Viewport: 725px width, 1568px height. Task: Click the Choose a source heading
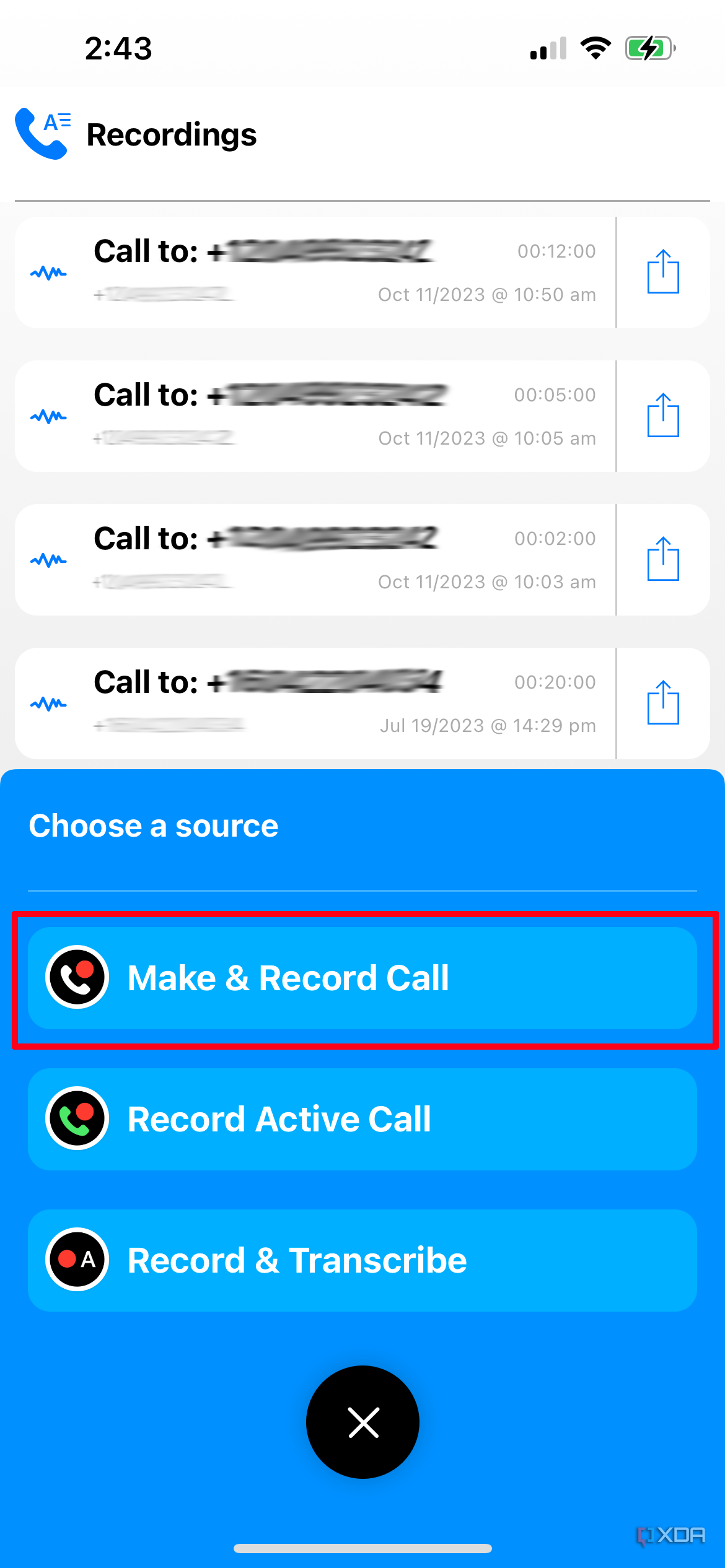tap(153, 825)
